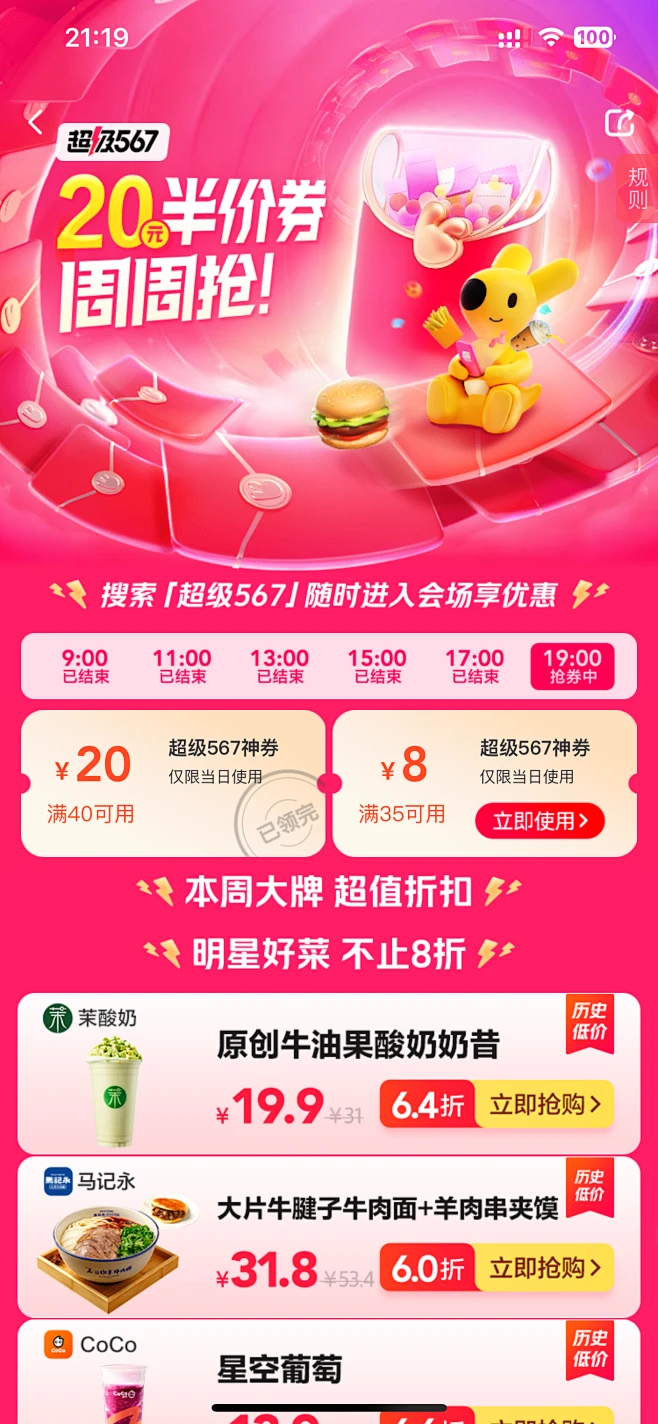658x1424 pixels.
Task: Open the ¥20 超级567神券 coupon card
Action: tap(173, 783)
